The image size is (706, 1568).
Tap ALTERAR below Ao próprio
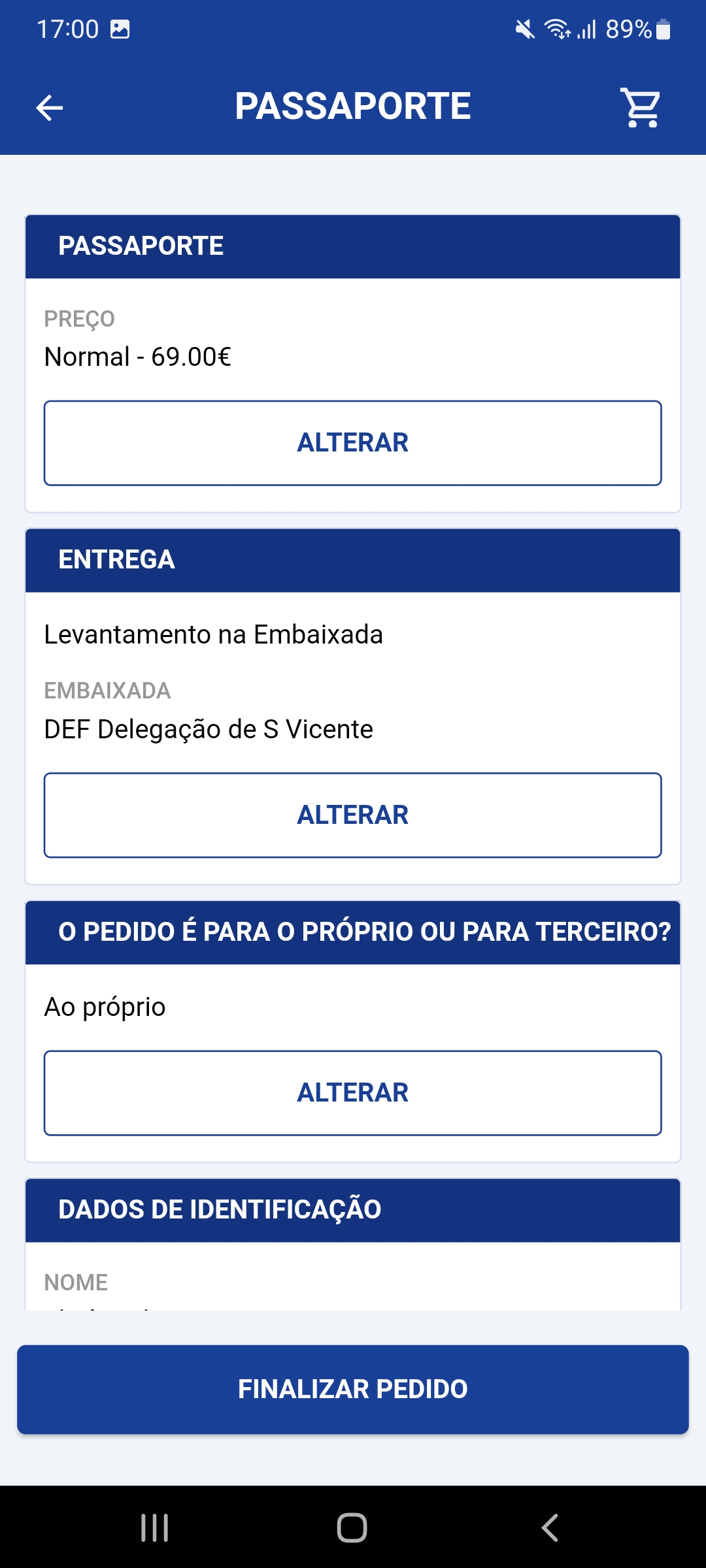click(353, 1093)
